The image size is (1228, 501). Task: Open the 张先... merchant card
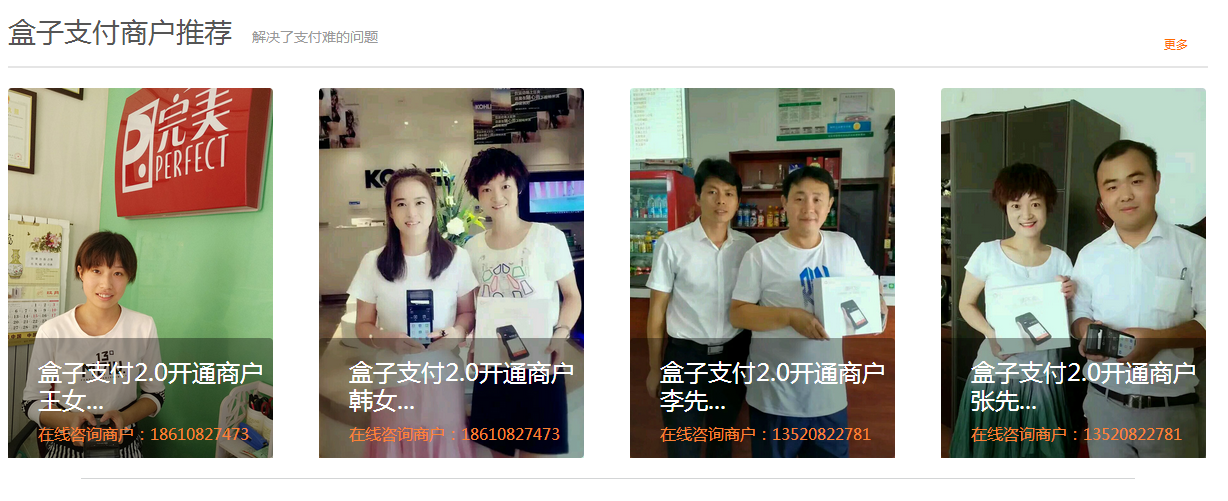(1073, 273)
